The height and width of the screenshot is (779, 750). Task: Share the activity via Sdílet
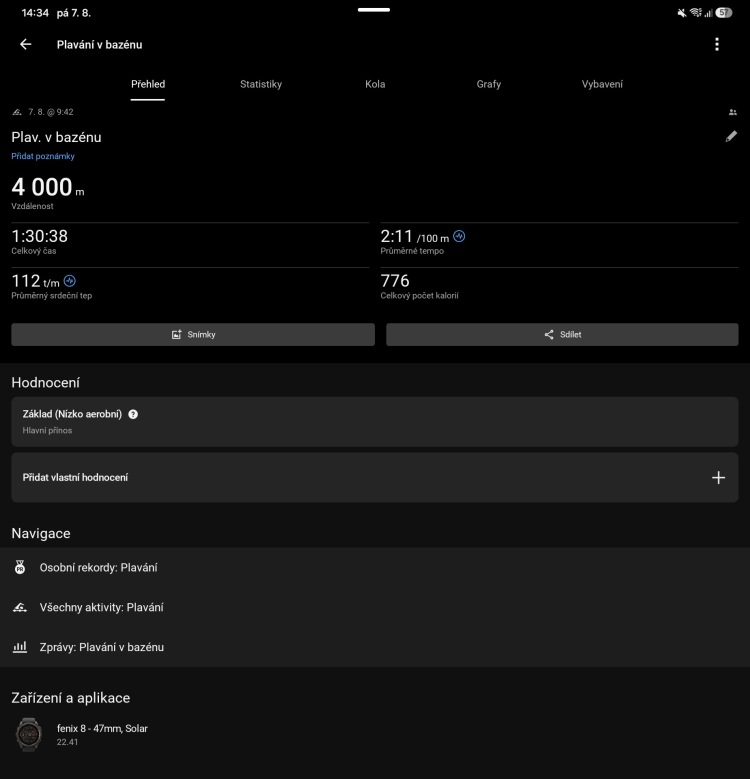(562, 334)
